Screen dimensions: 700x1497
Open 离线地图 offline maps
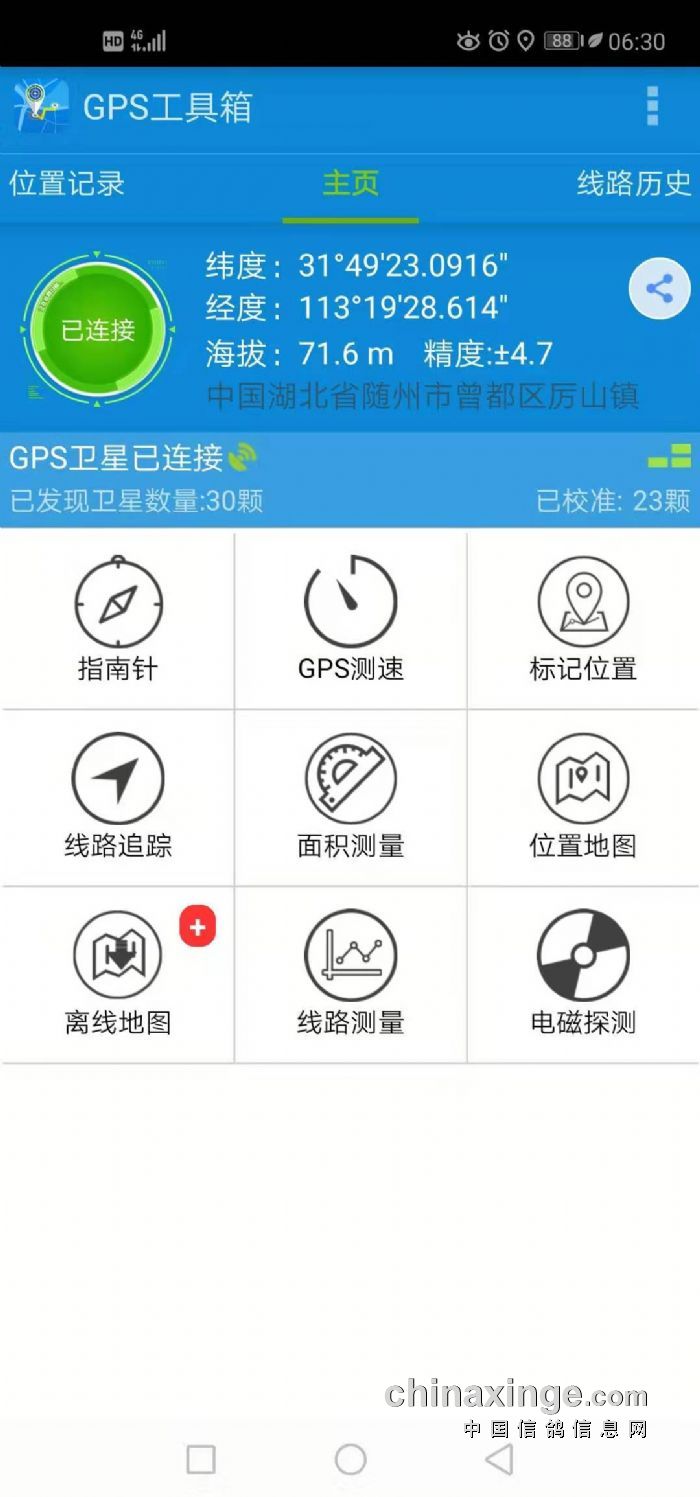(118, 975)
